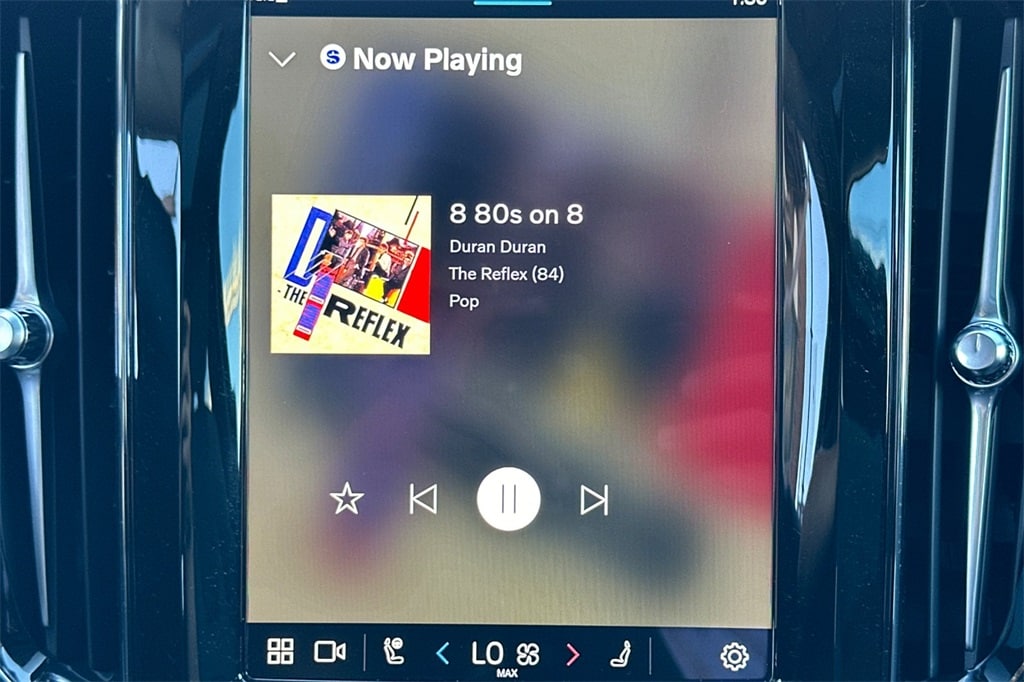Tap The Reflex album artwork
Viewport: 1024px width, 682px height.
pos(351,274)
